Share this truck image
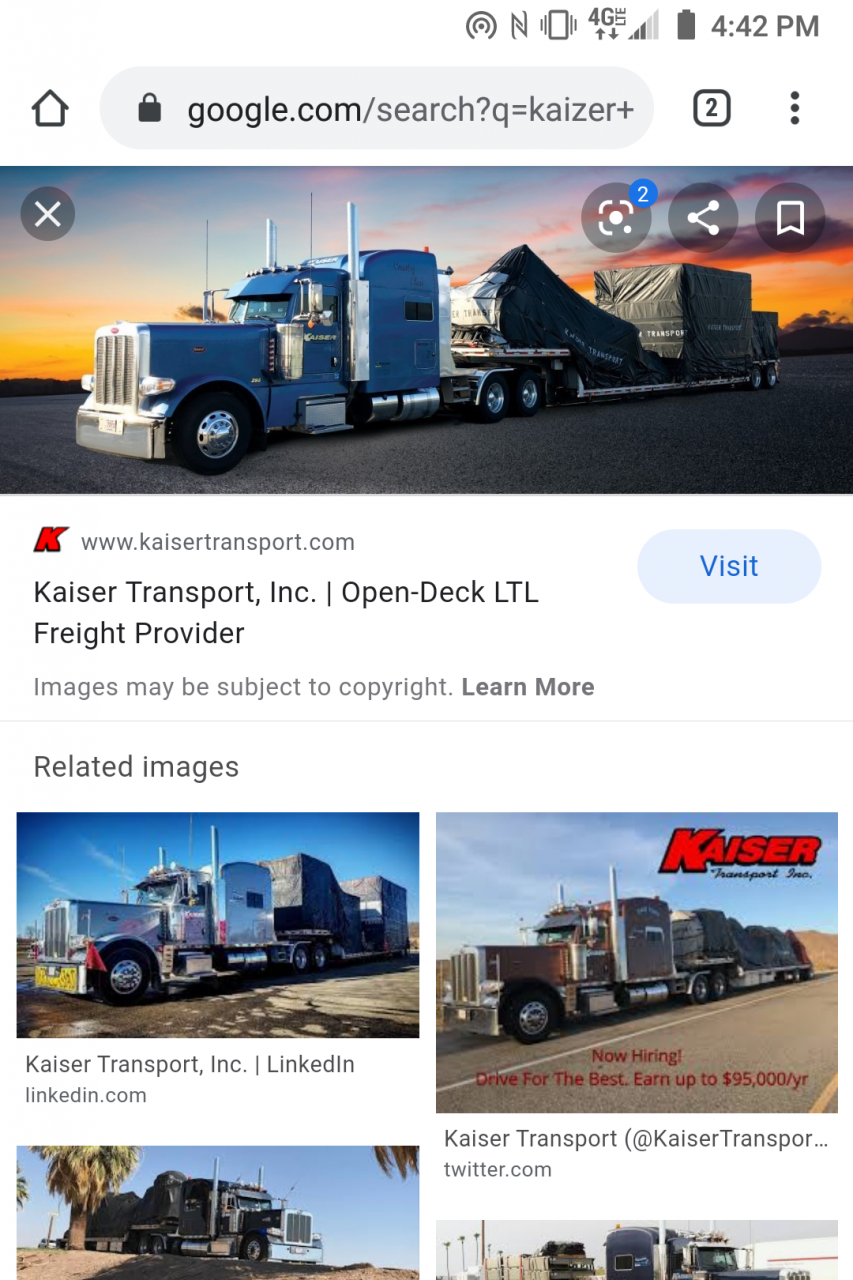 coord(703,217)
